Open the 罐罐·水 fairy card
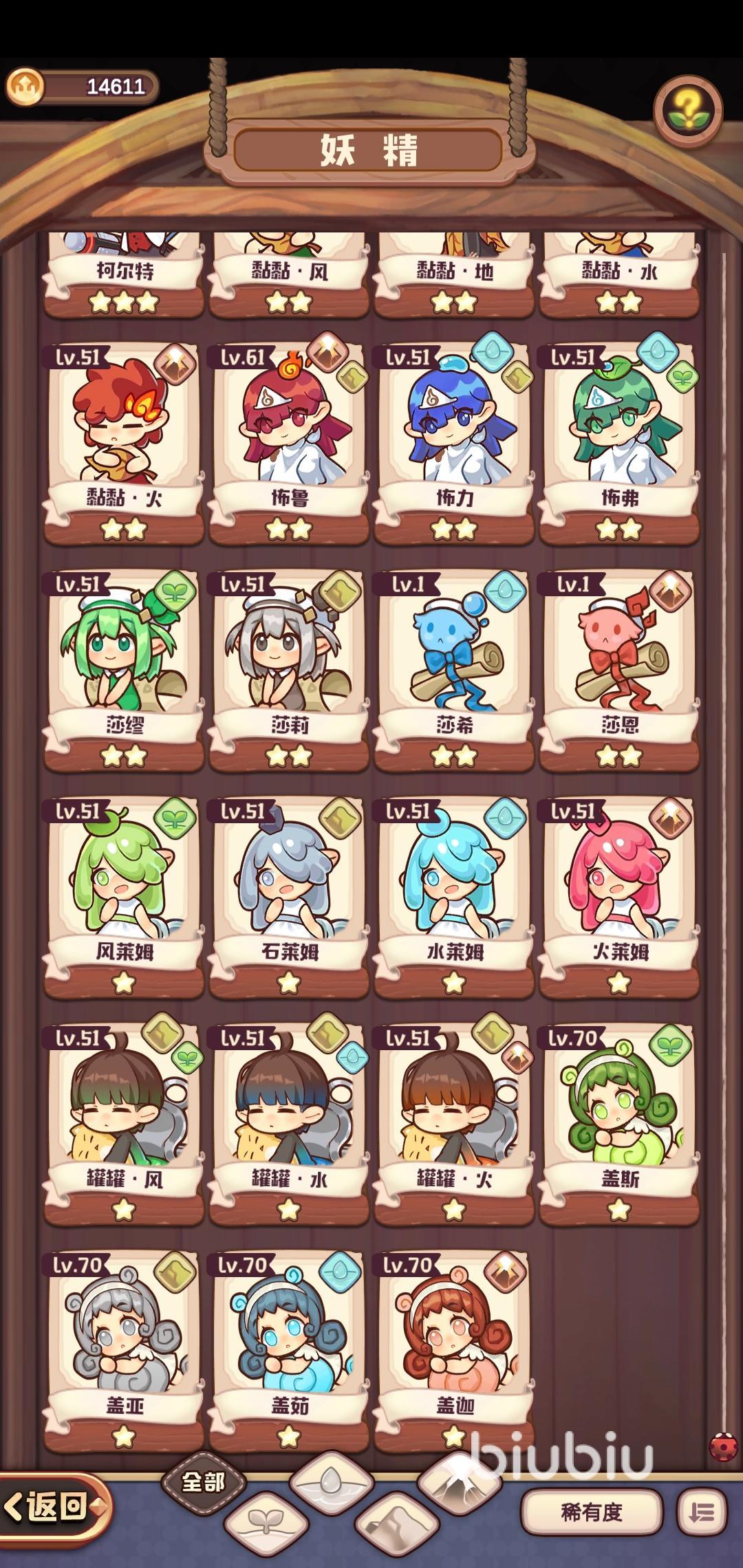The height and width of the screenshot is (1568, 743). coord(289,1121)
